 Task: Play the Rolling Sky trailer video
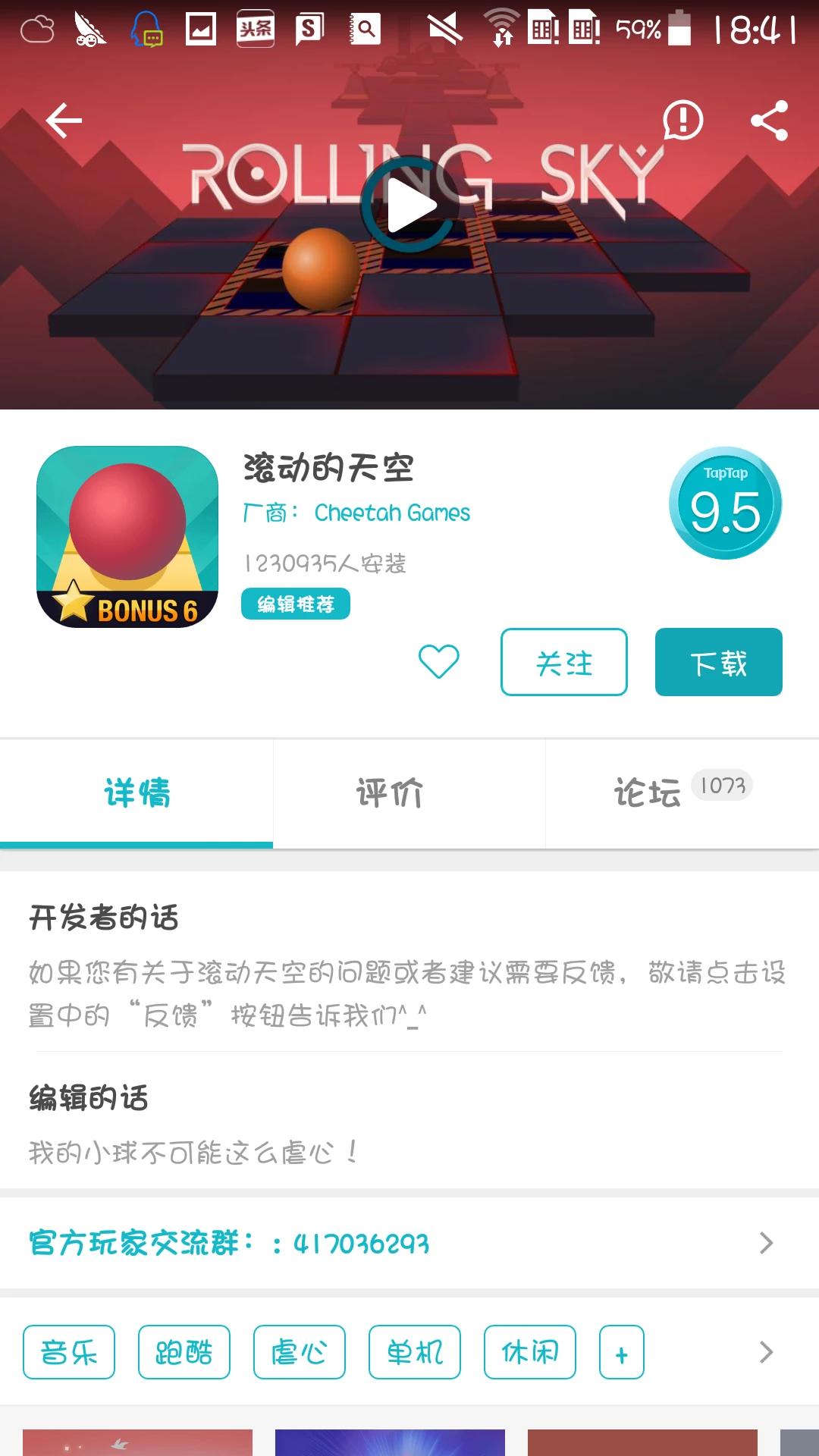click(x=409, y=205)
